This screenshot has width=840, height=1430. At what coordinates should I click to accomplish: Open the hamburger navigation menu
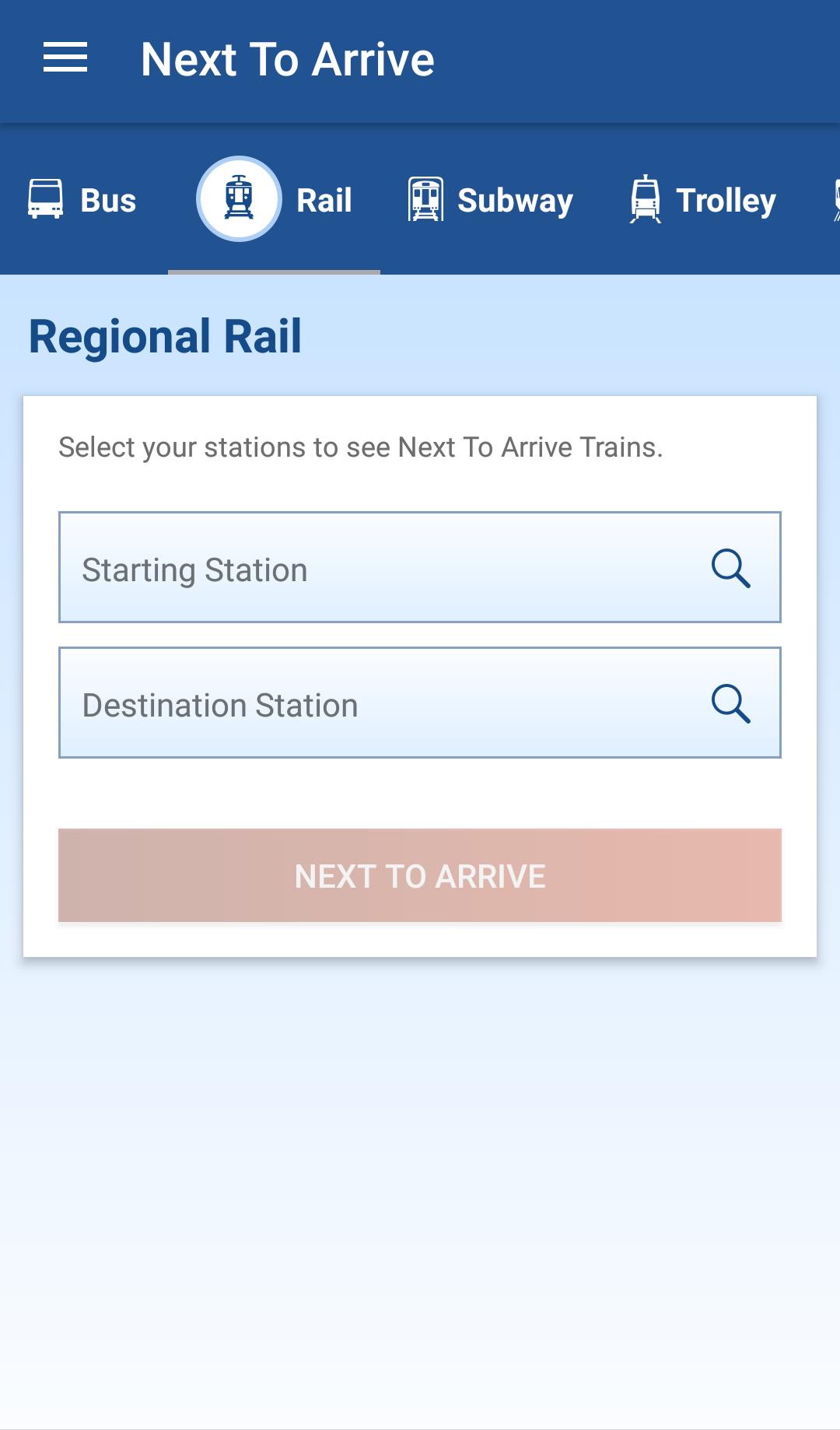click(x=65, y=58)
